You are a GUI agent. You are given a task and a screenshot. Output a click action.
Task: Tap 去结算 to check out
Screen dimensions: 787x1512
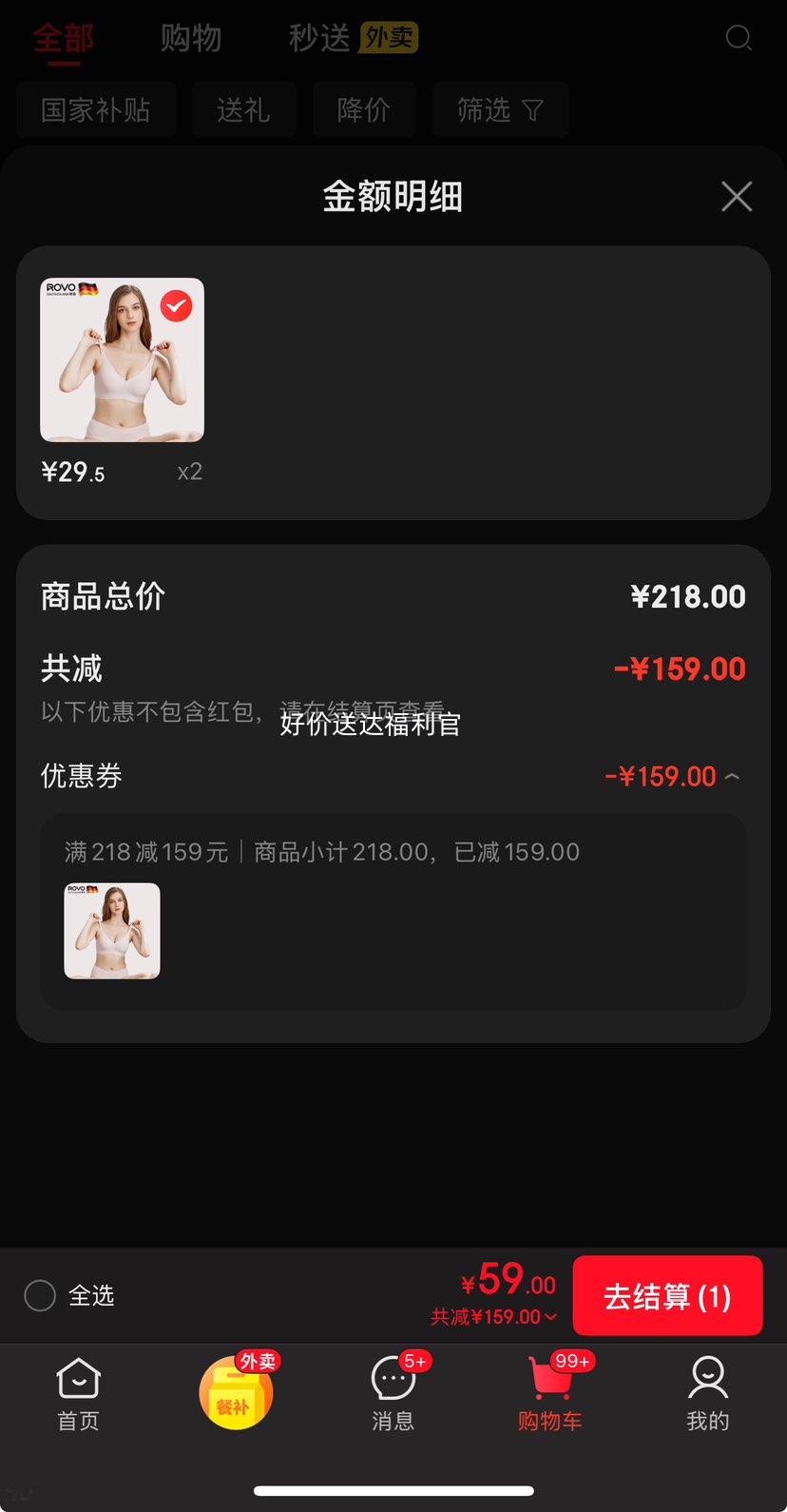[x=667, y=1296]
